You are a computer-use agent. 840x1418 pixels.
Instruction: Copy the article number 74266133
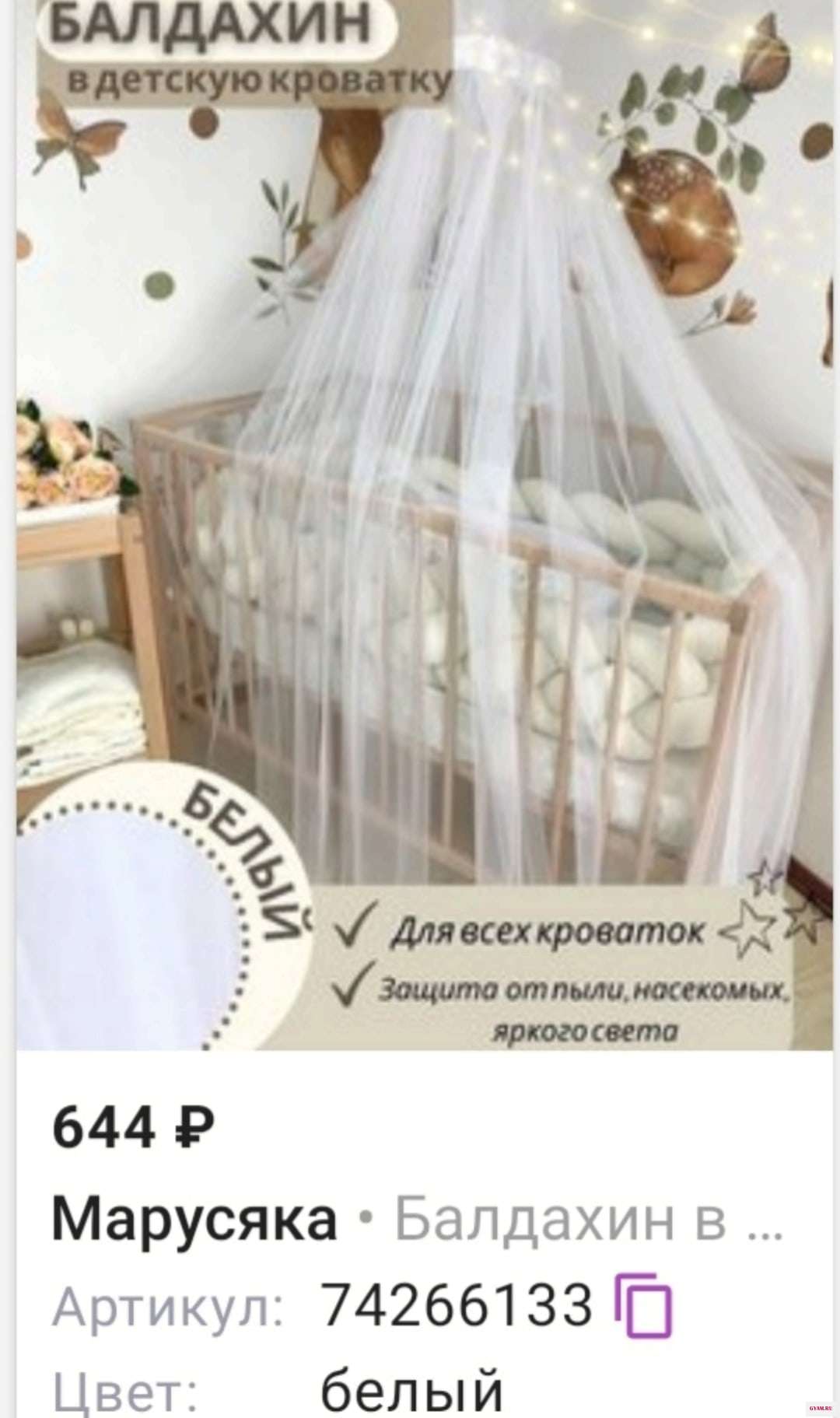[645, 1306]
